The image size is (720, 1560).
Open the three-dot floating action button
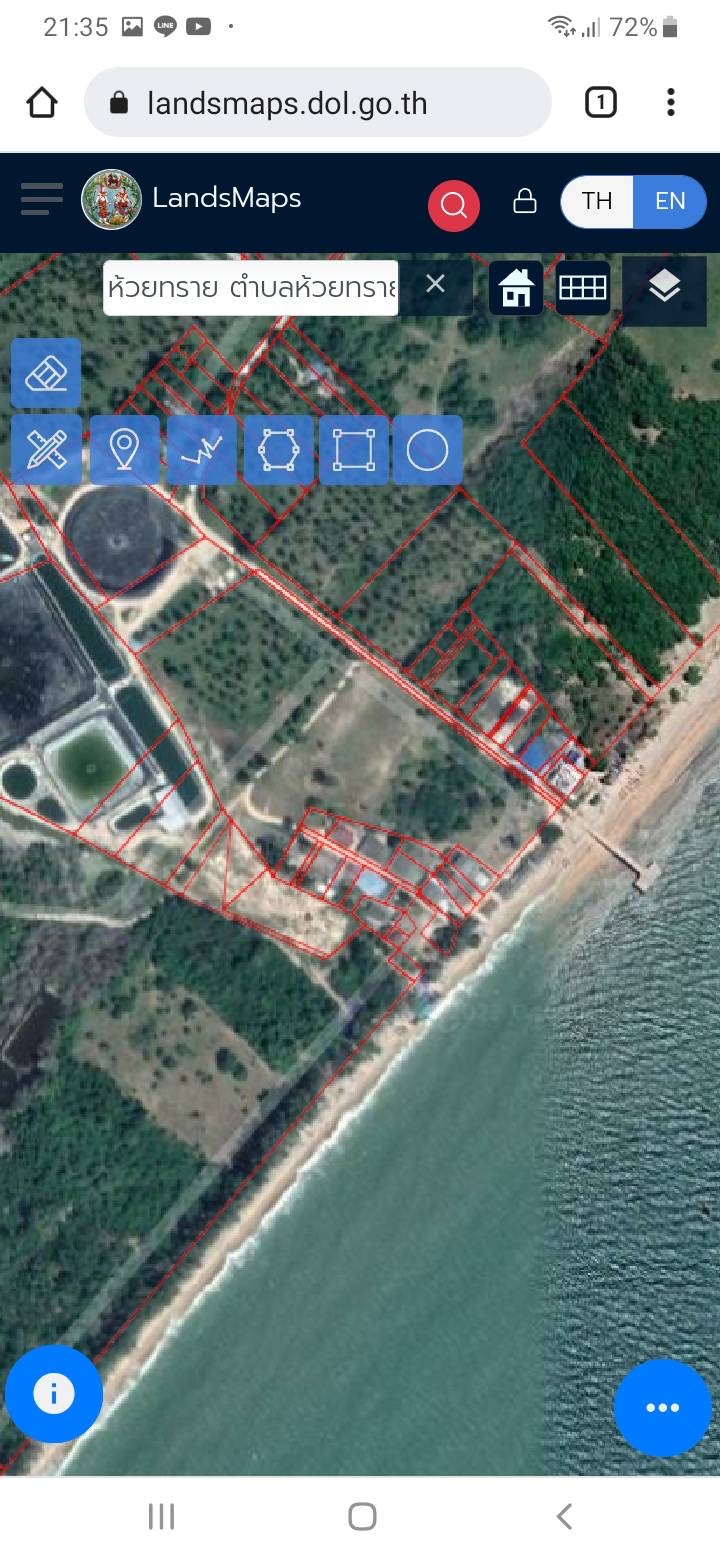point(663,1408)
